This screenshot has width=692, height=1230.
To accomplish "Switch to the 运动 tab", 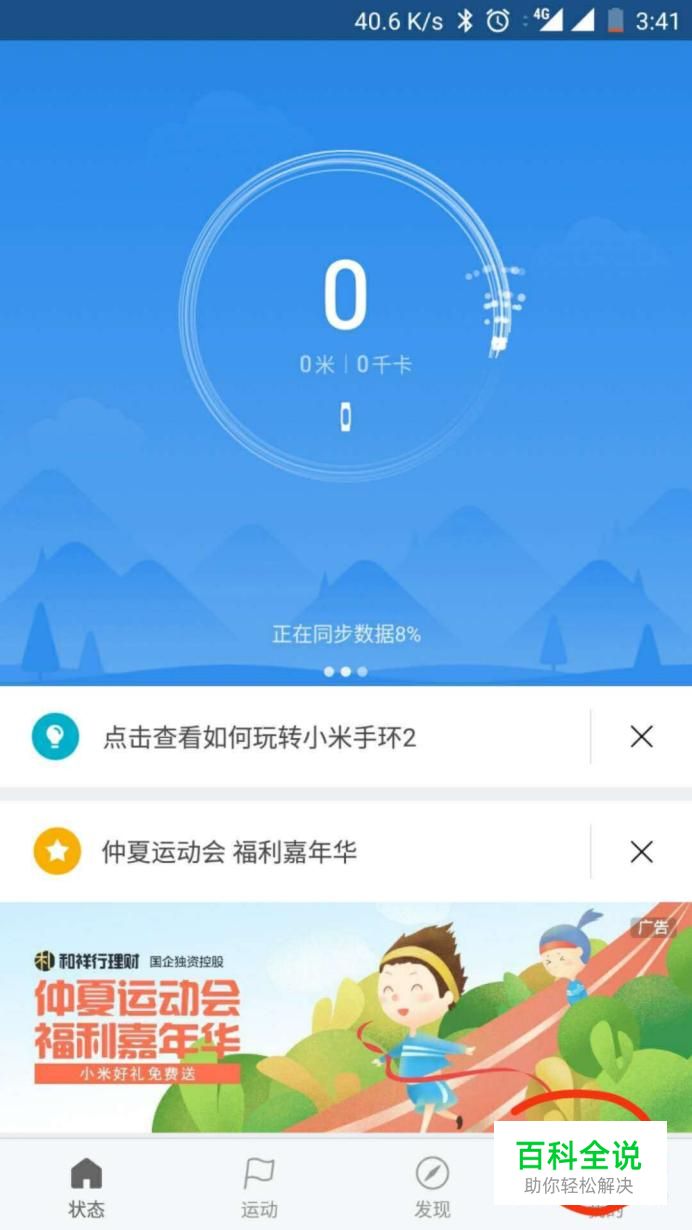I will coord(259,1187).
